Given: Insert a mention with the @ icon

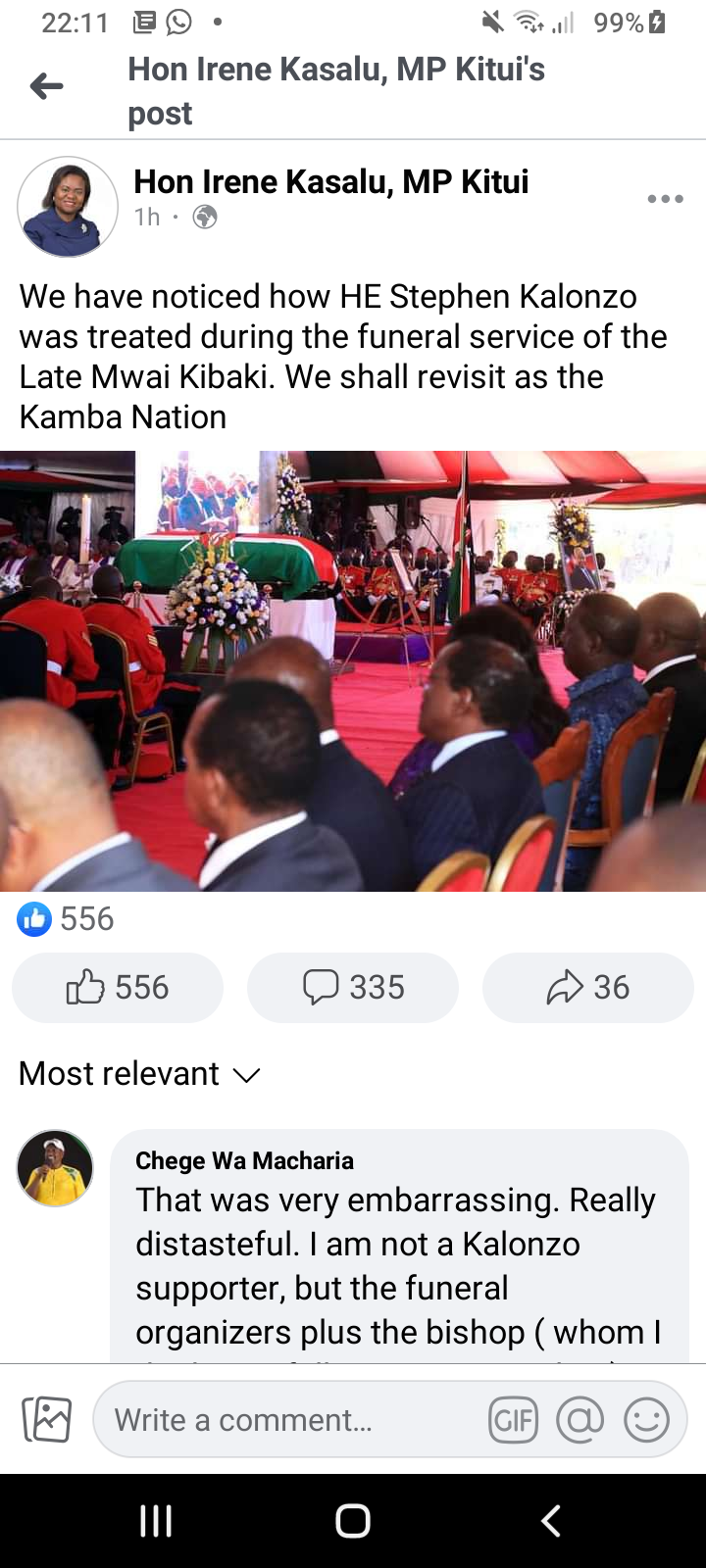Looking at the screenshot, I should coord(580,1419).
